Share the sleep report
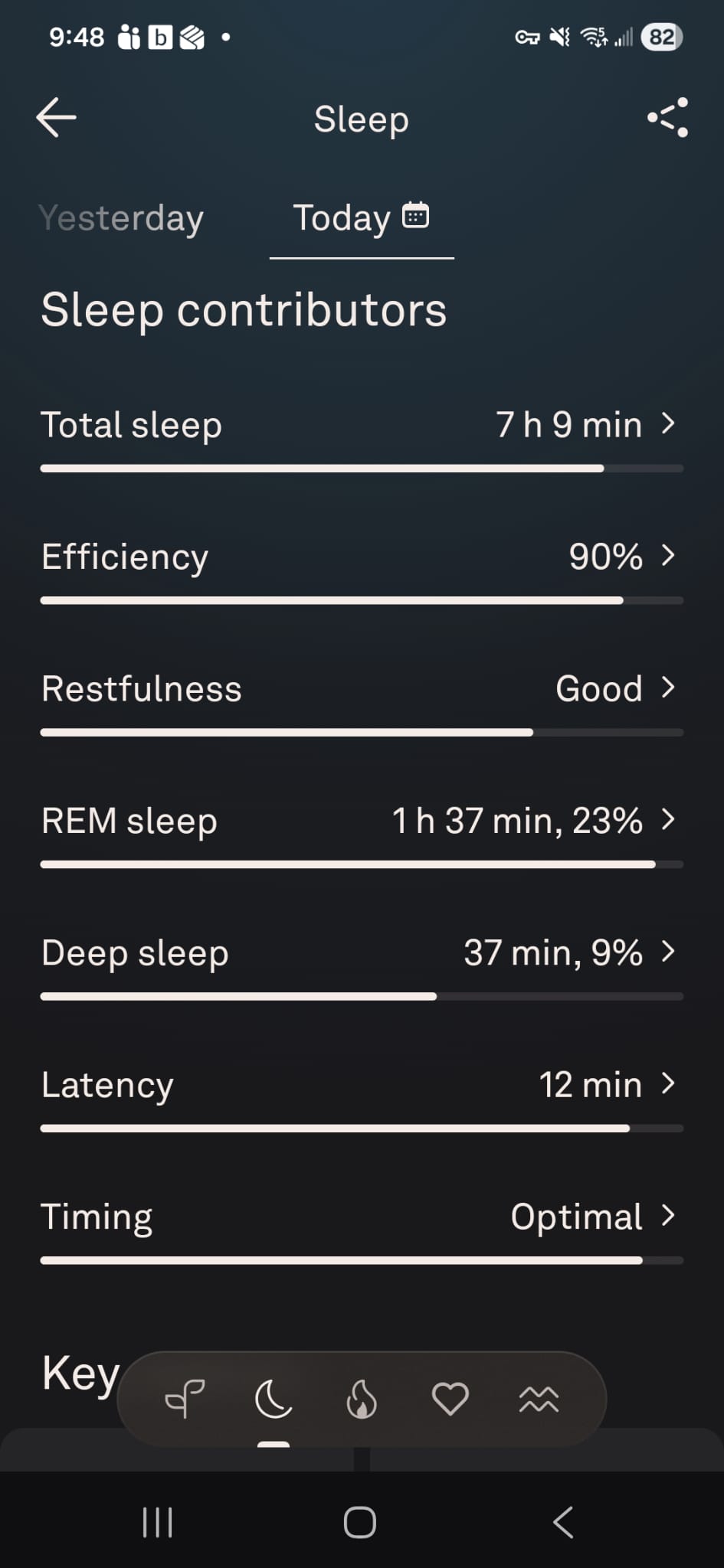The width and height of the screenshot is (724, 1568). [667, 118]
